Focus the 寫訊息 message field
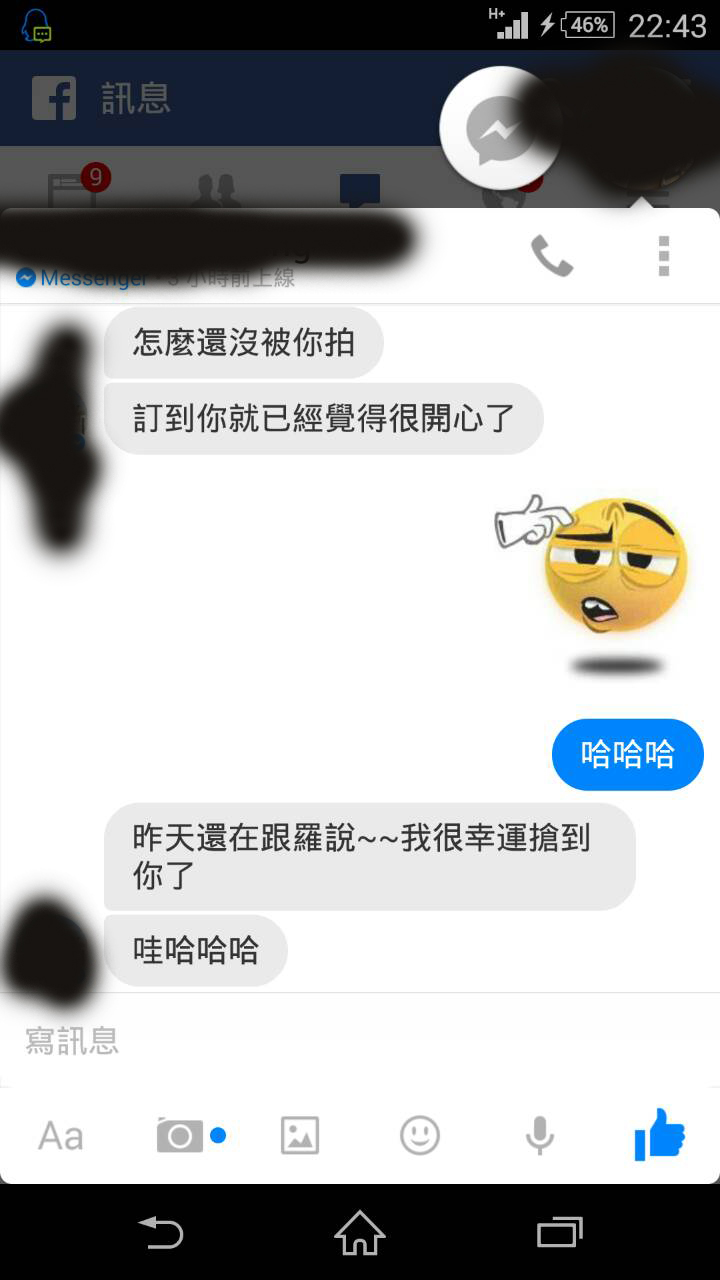The height and width of the screenshot is (1280, 720). tap(360, 1041)
